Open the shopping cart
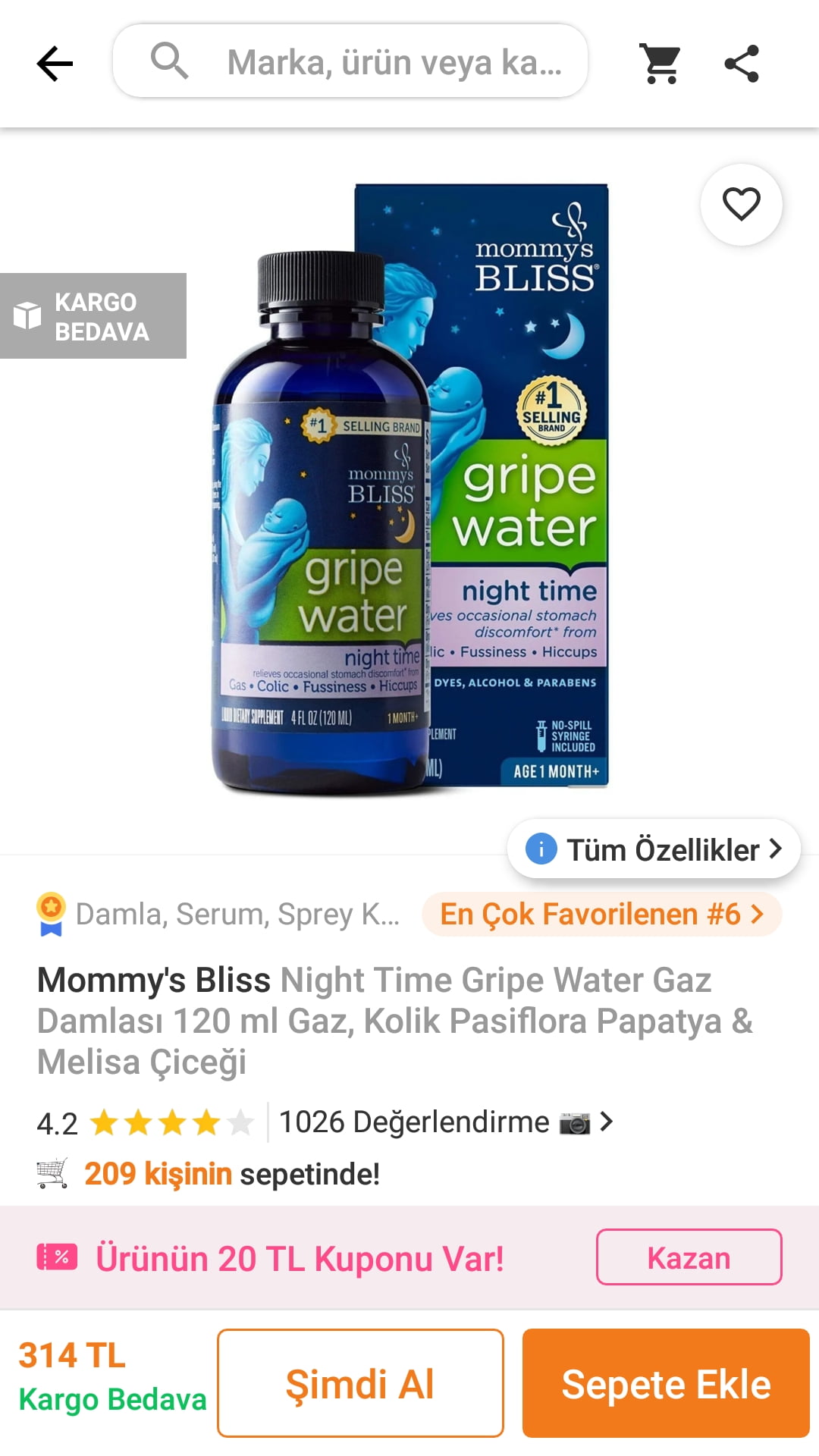This screenshot has height=1456, width=819. pos(661,63)
